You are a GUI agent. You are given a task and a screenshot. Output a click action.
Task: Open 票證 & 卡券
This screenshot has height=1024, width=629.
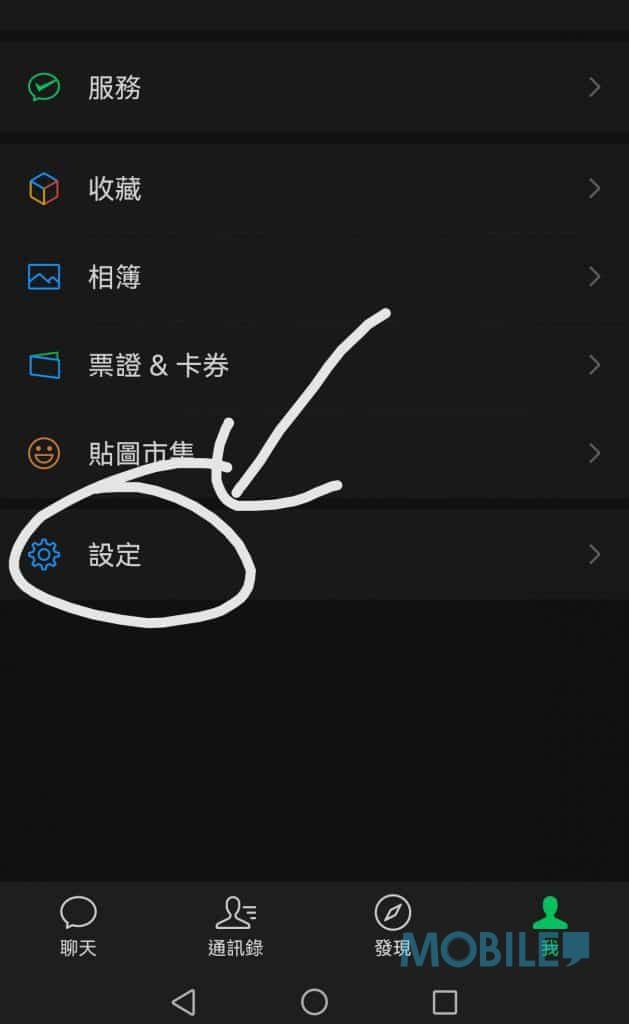(x=314, y=365)
